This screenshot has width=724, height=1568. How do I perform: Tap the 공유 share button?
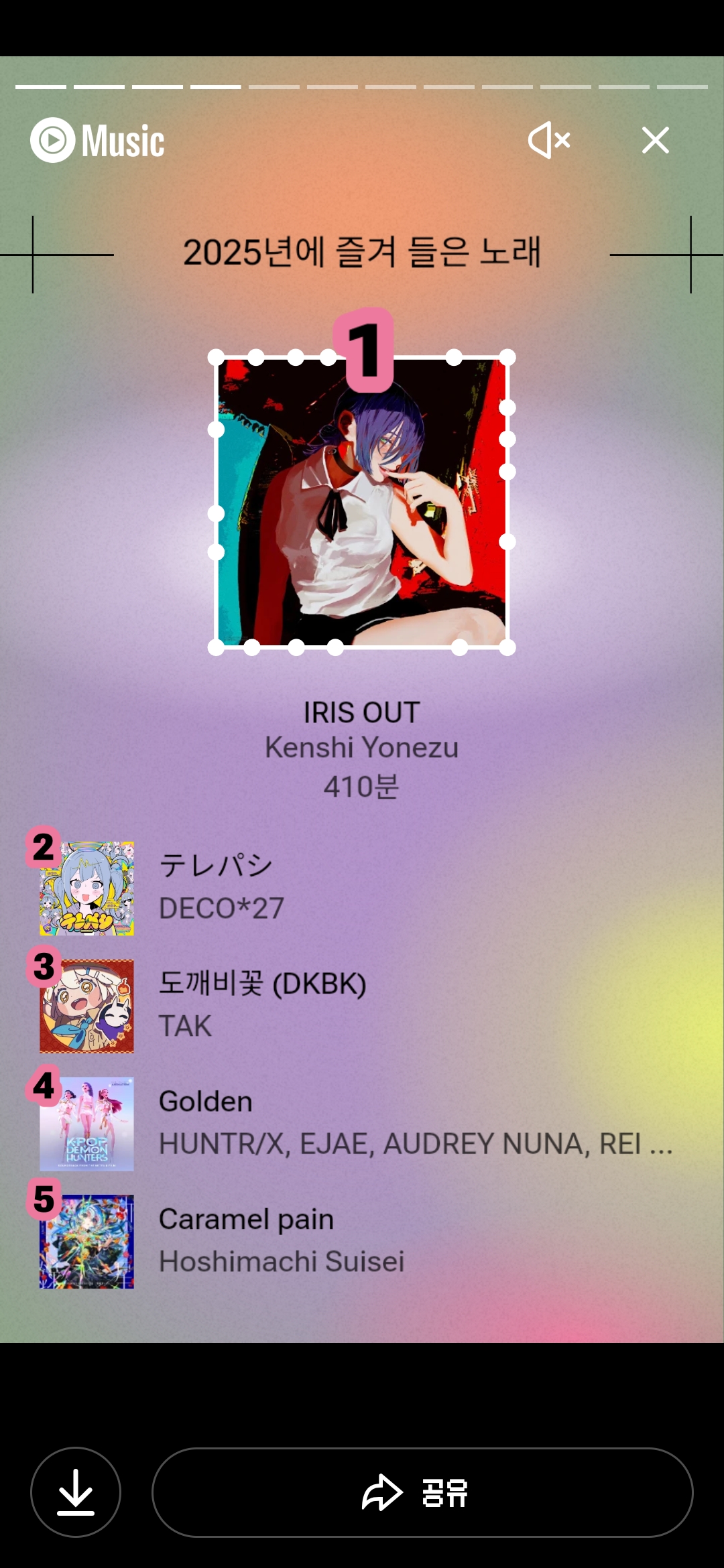click(422, 1492)
